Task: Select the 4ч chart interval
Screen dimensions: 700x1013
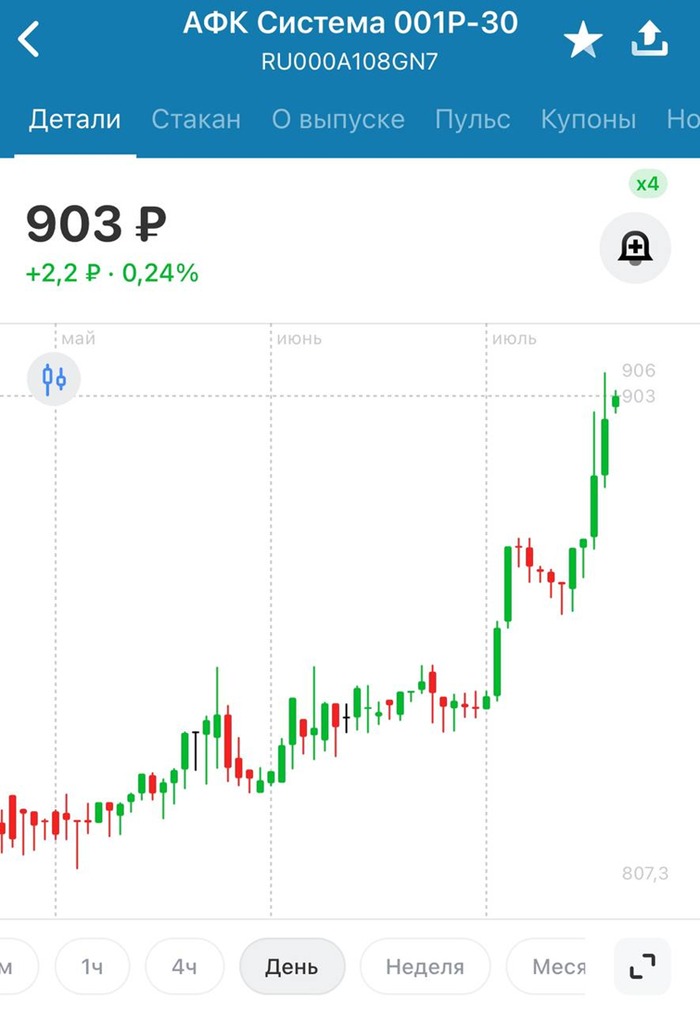Action: click(184, 967)
